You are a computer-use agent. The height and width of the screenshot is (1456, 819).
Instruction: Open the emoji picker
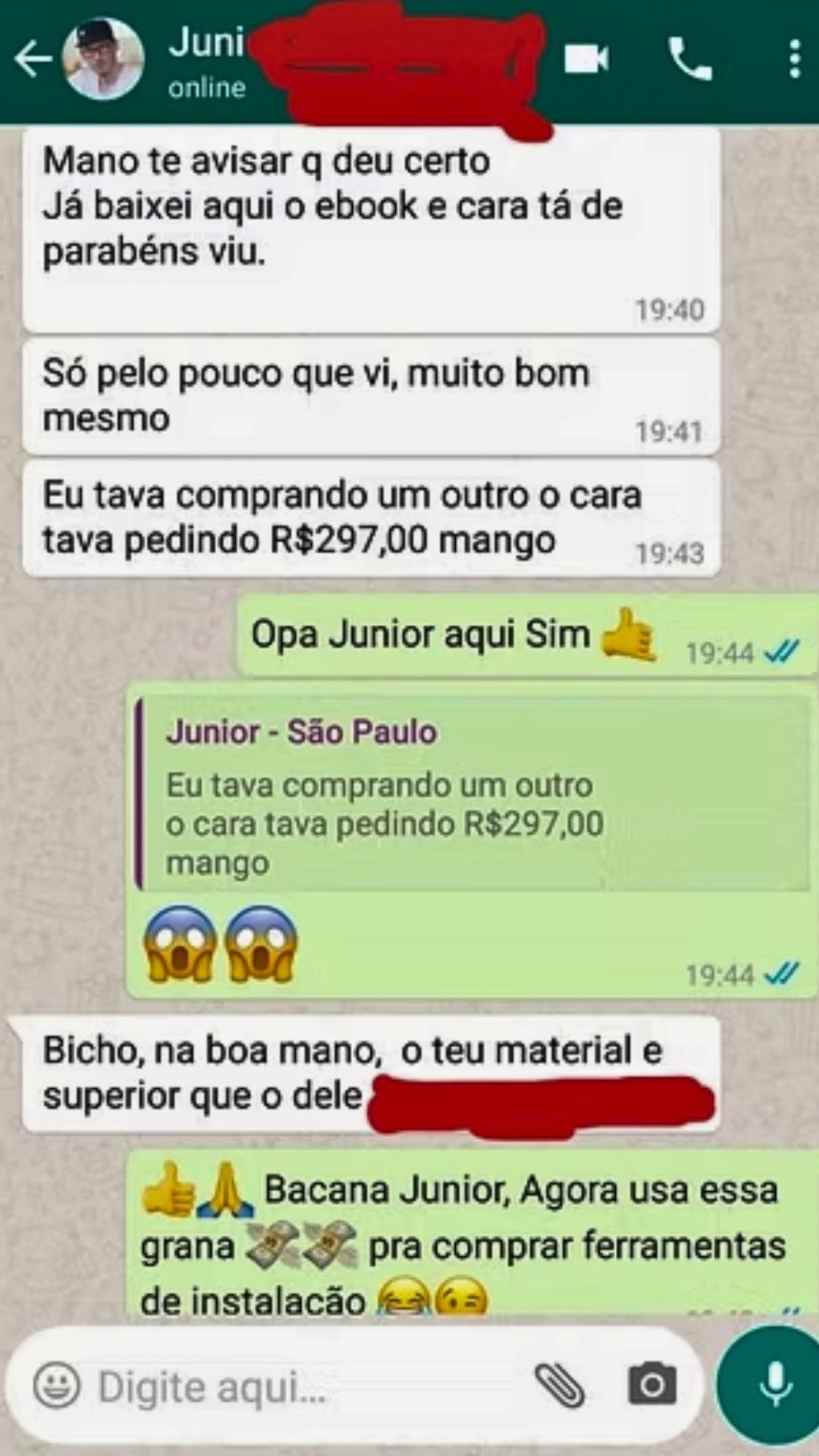point(56,1386)
